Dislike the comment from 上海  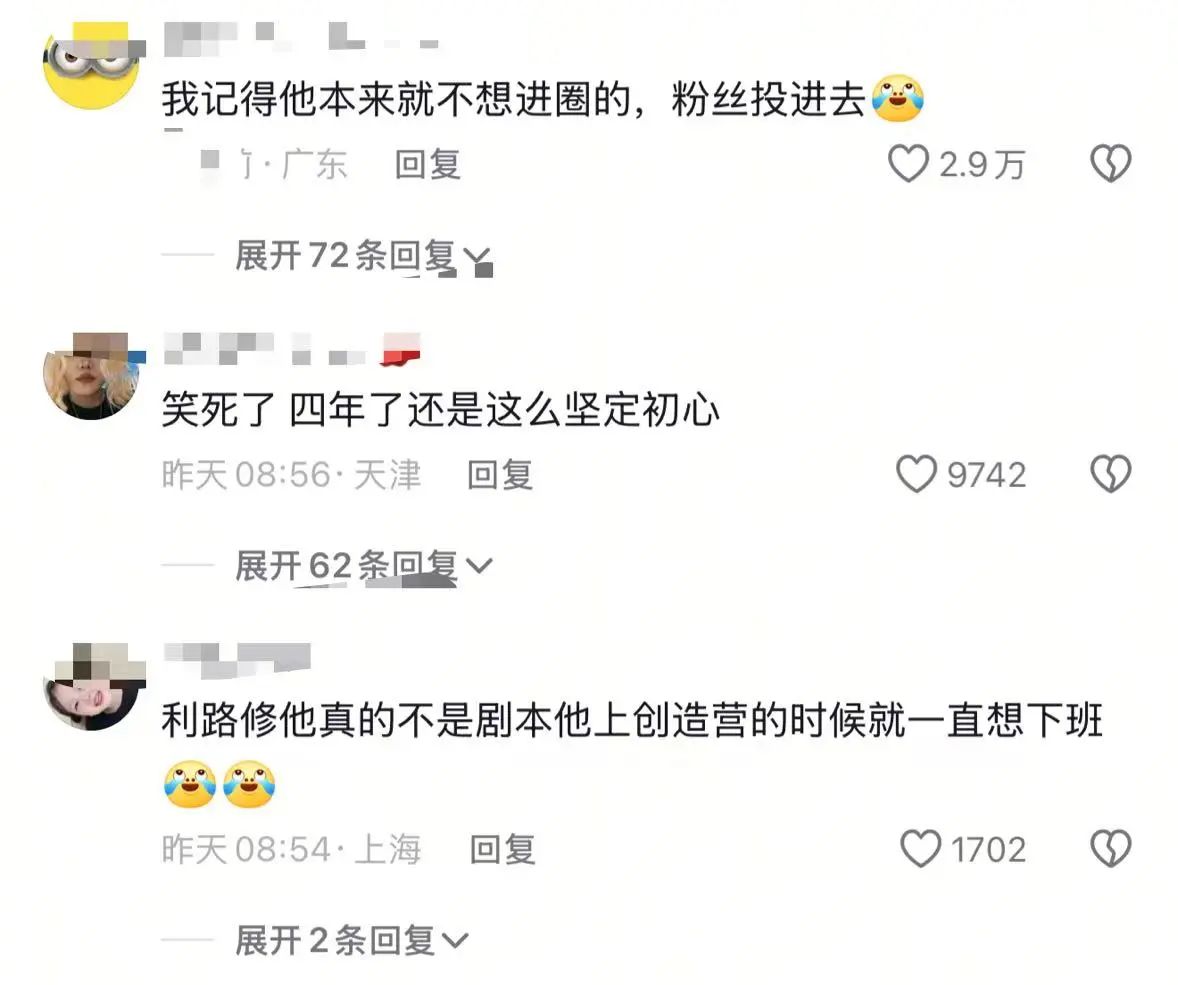[1110, 850]
